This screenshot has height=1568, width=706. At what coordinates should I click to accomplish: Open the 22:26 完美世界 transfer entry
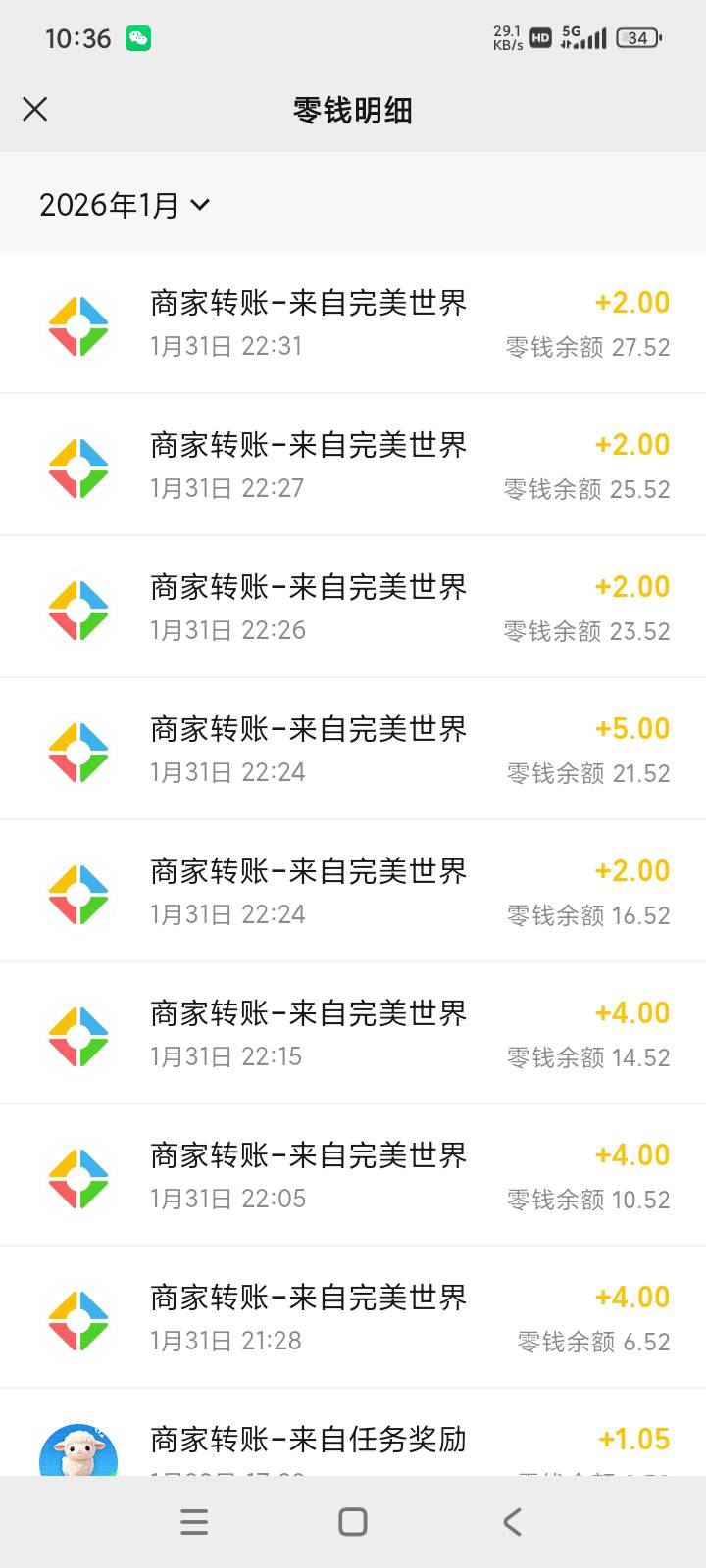point(353,608)
